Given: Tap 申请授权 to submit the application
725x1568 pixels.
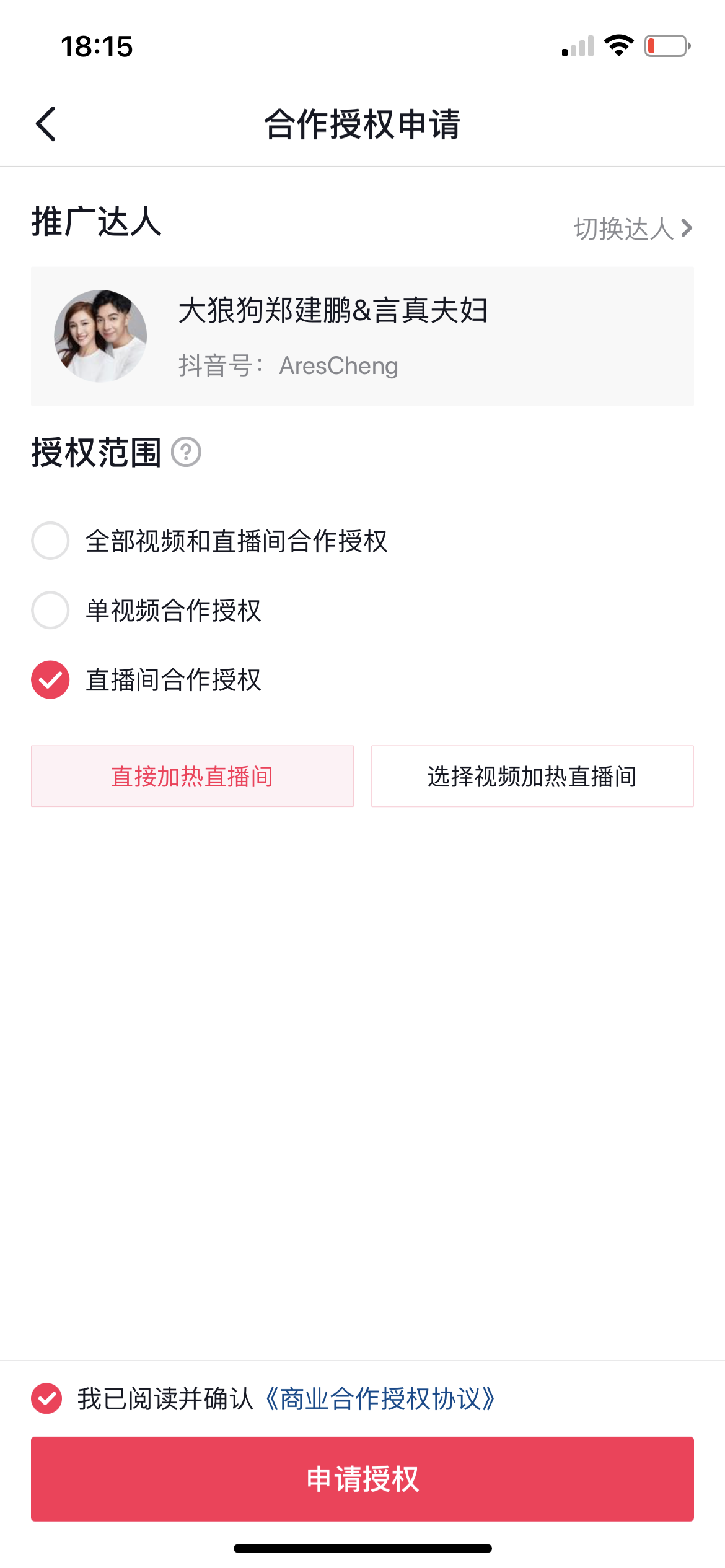Looking at the screenshot, I should click(x=362, y=1479).
